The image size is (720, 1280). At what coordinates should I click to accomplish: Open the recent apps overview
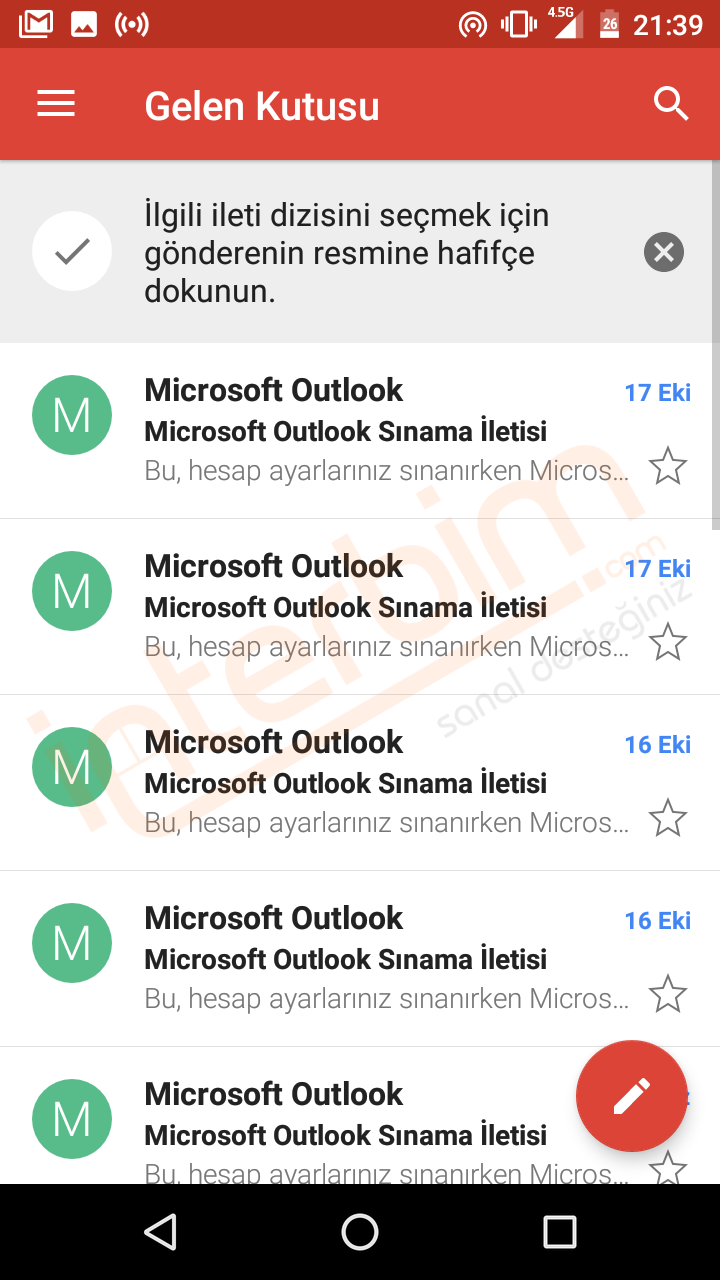point(560,1232)
